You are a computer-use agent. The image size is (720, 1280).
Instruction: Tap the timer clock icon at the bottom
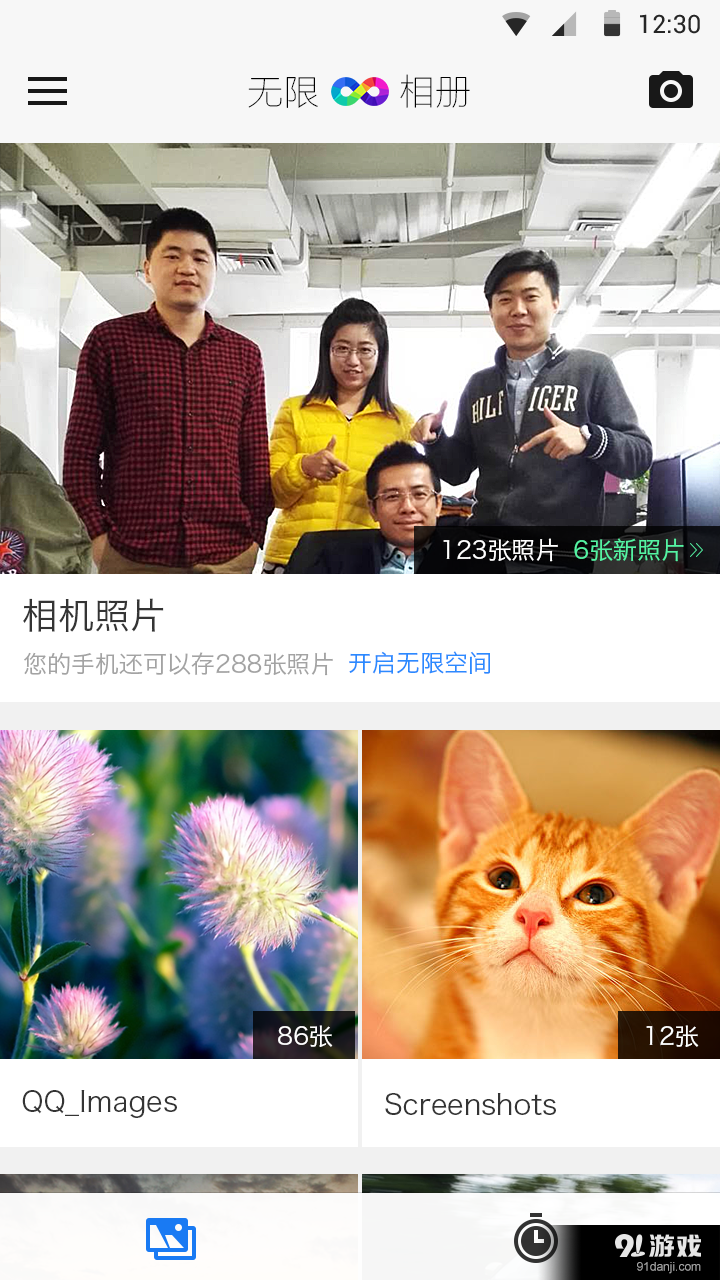537,1238
